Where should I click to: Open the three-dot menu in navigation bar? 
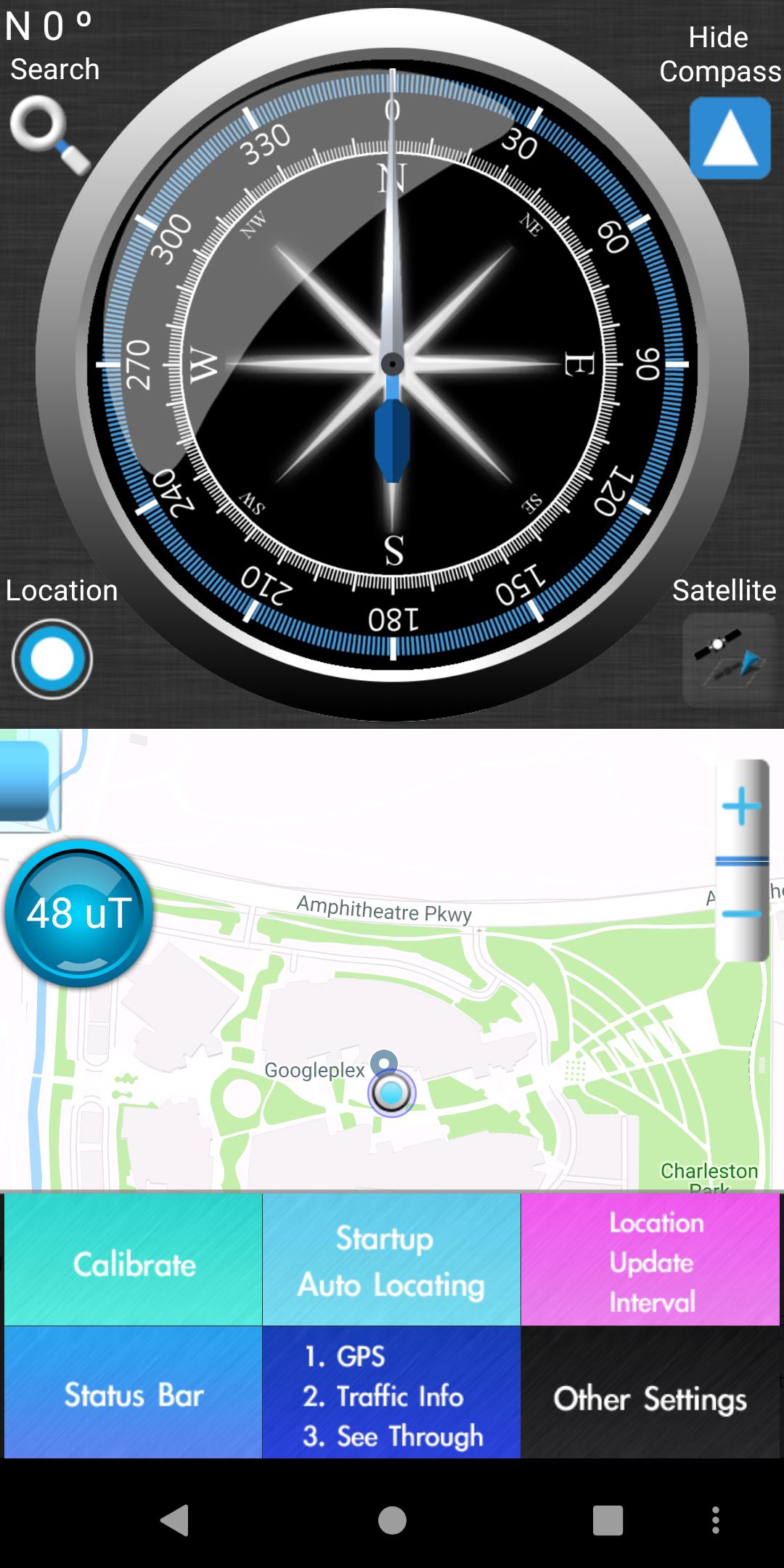click(716, 1520)
